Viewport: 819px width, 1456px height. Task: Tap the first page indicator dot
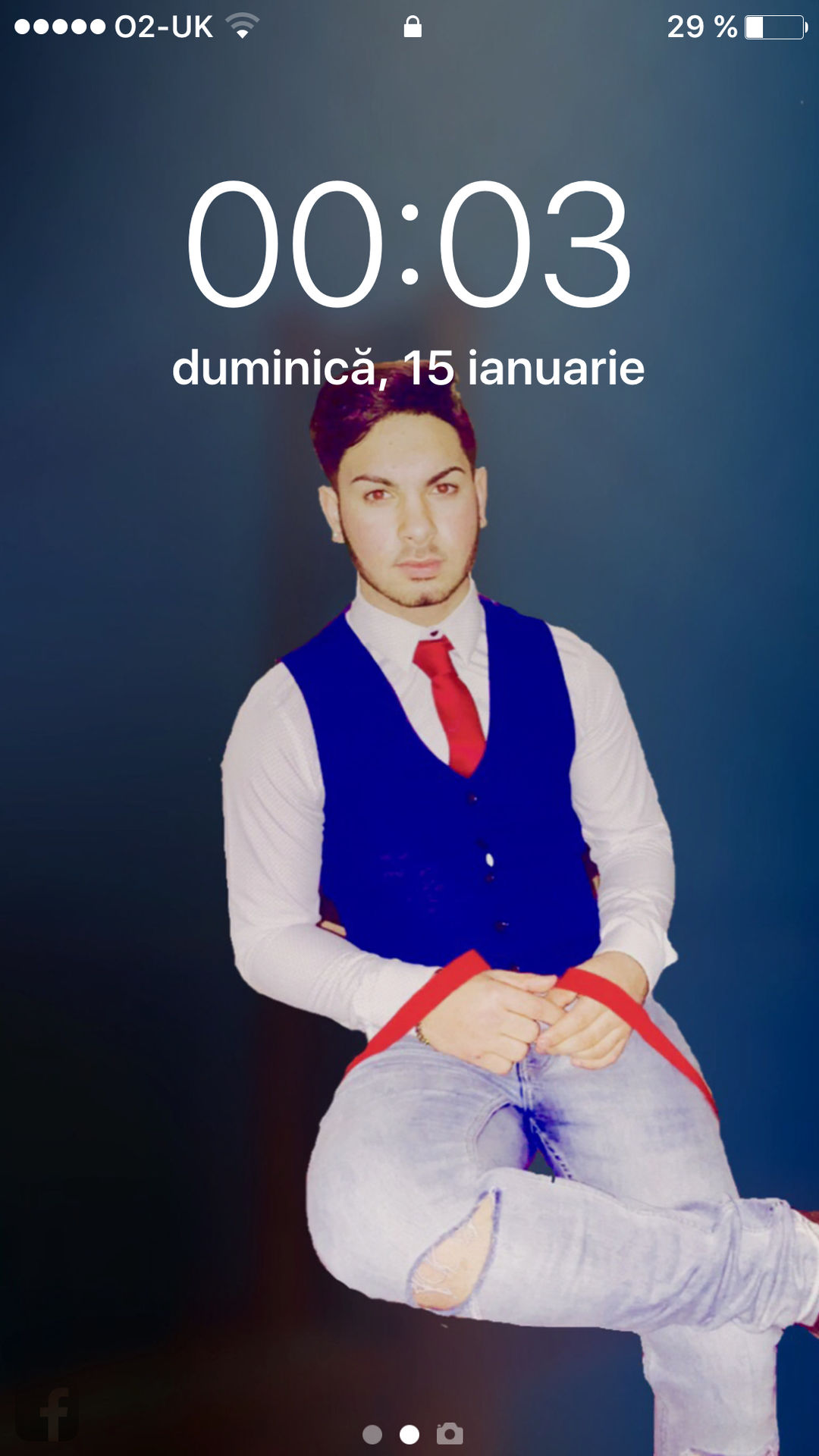click(372, 1434)
